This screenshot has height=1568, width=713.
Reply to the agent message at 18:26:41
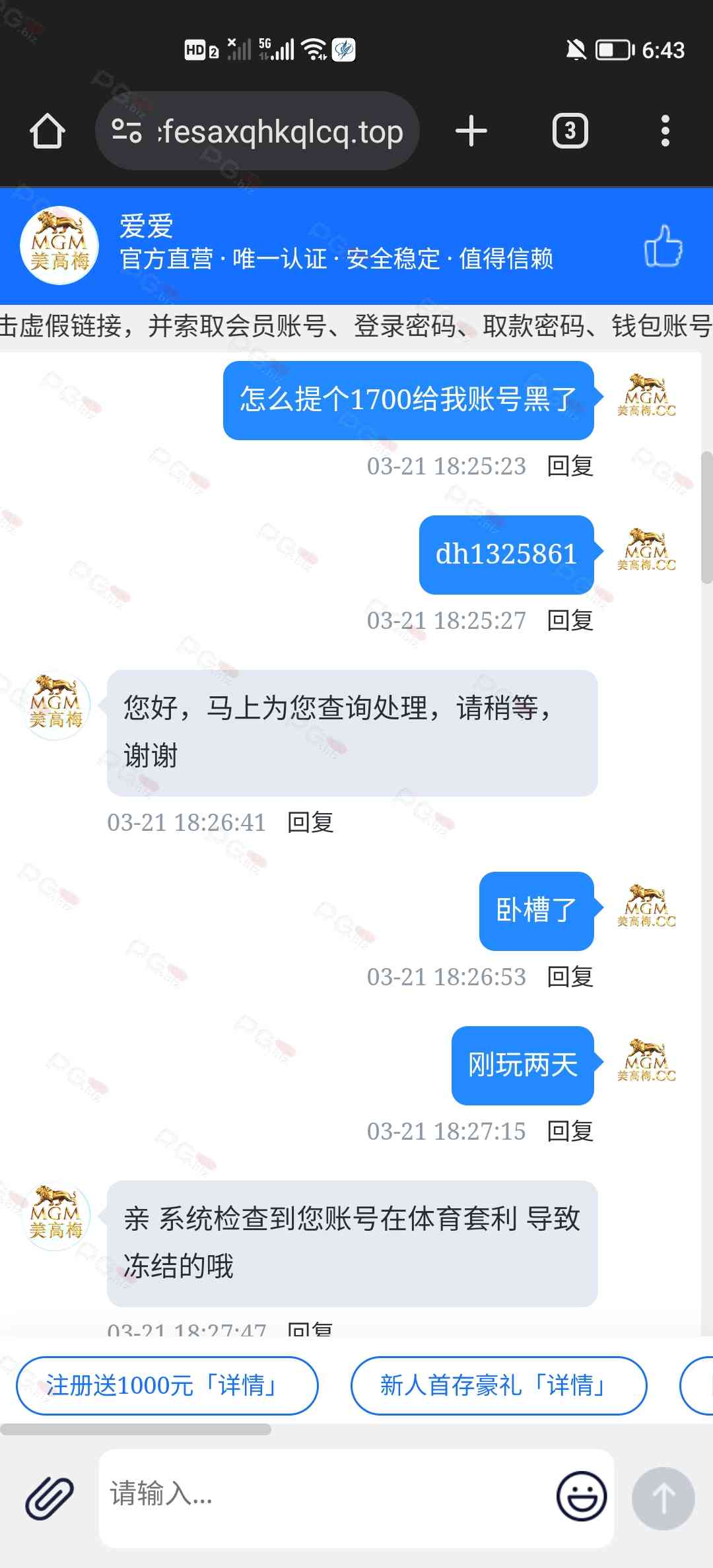point(310,822)
